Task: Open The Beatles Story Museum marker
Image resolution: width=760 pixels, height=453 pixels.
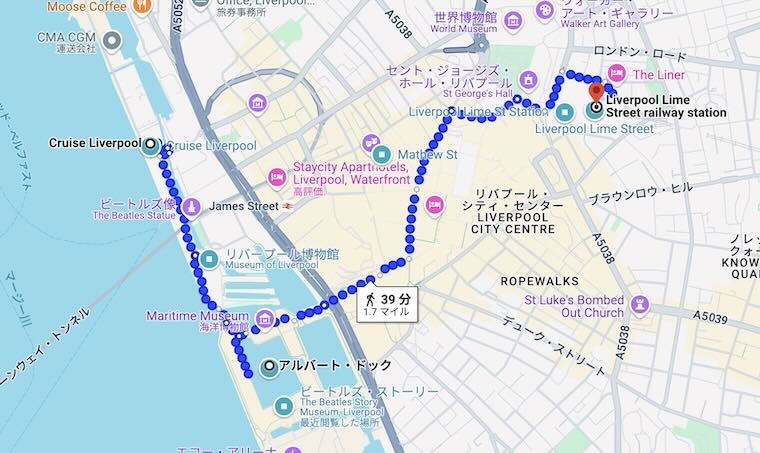Action: 284,405
